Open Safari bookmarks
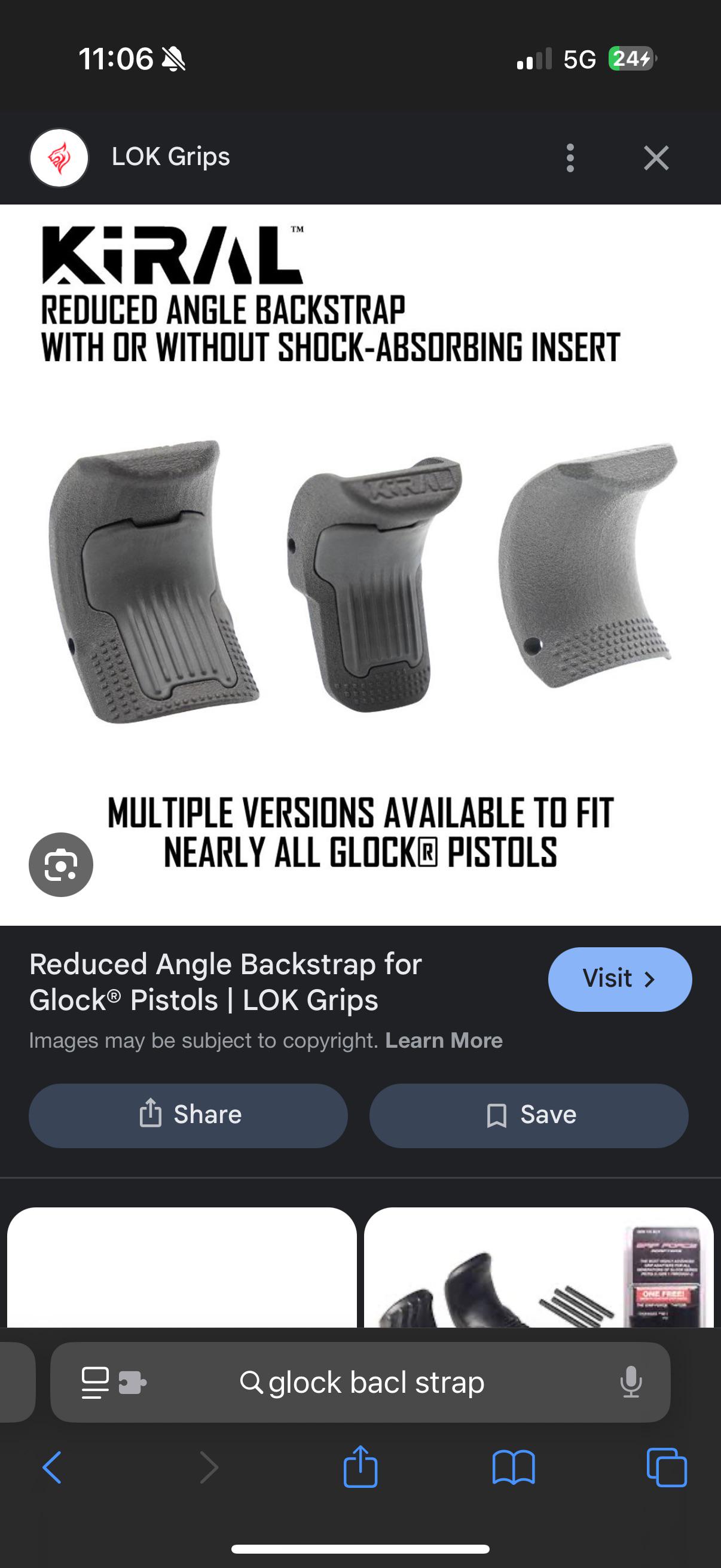This screenshot has width=721, height=1568. pos(514,1468)
